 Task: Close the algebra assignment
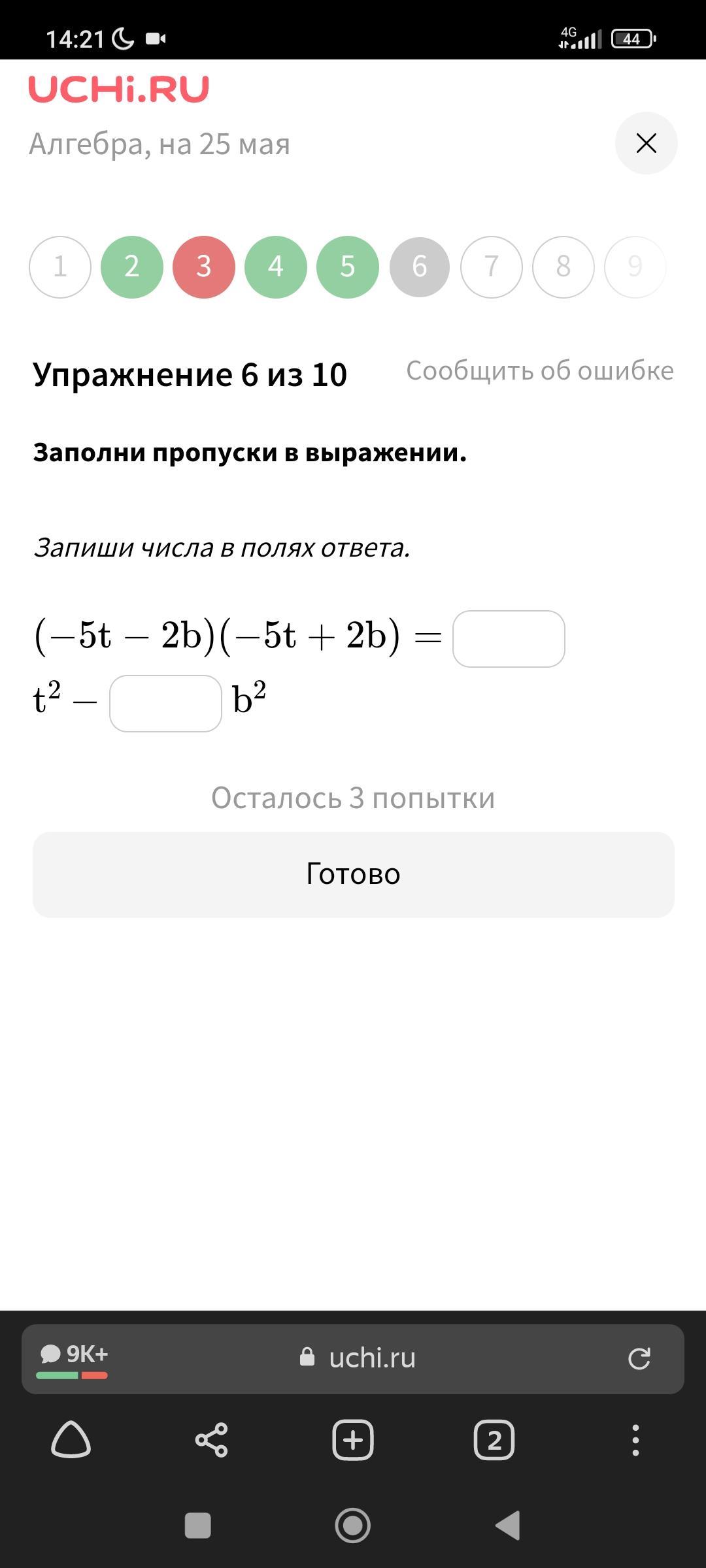646,143
